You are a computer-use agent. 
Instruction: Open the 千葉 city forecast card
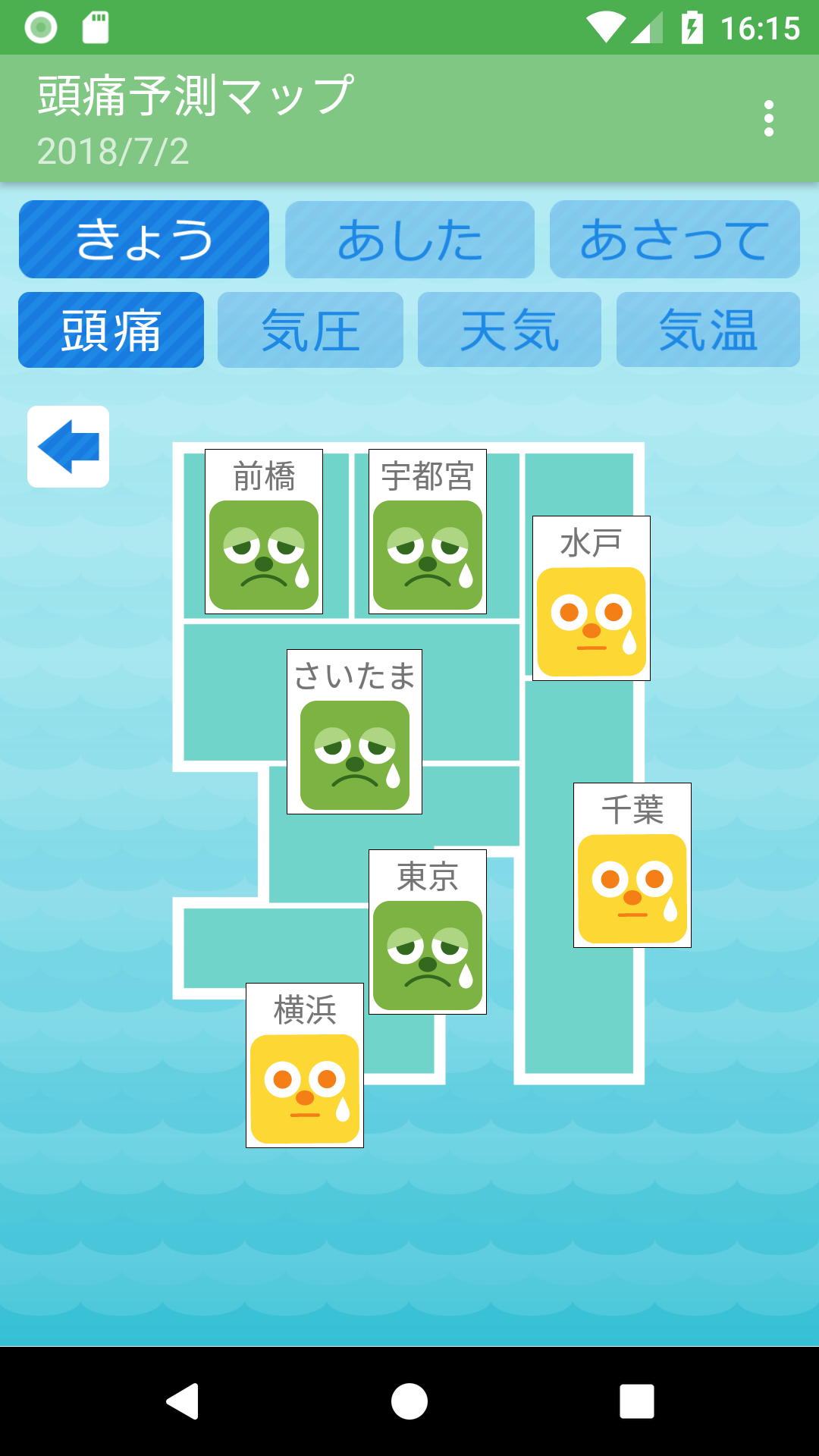click(x=632, y=866)
